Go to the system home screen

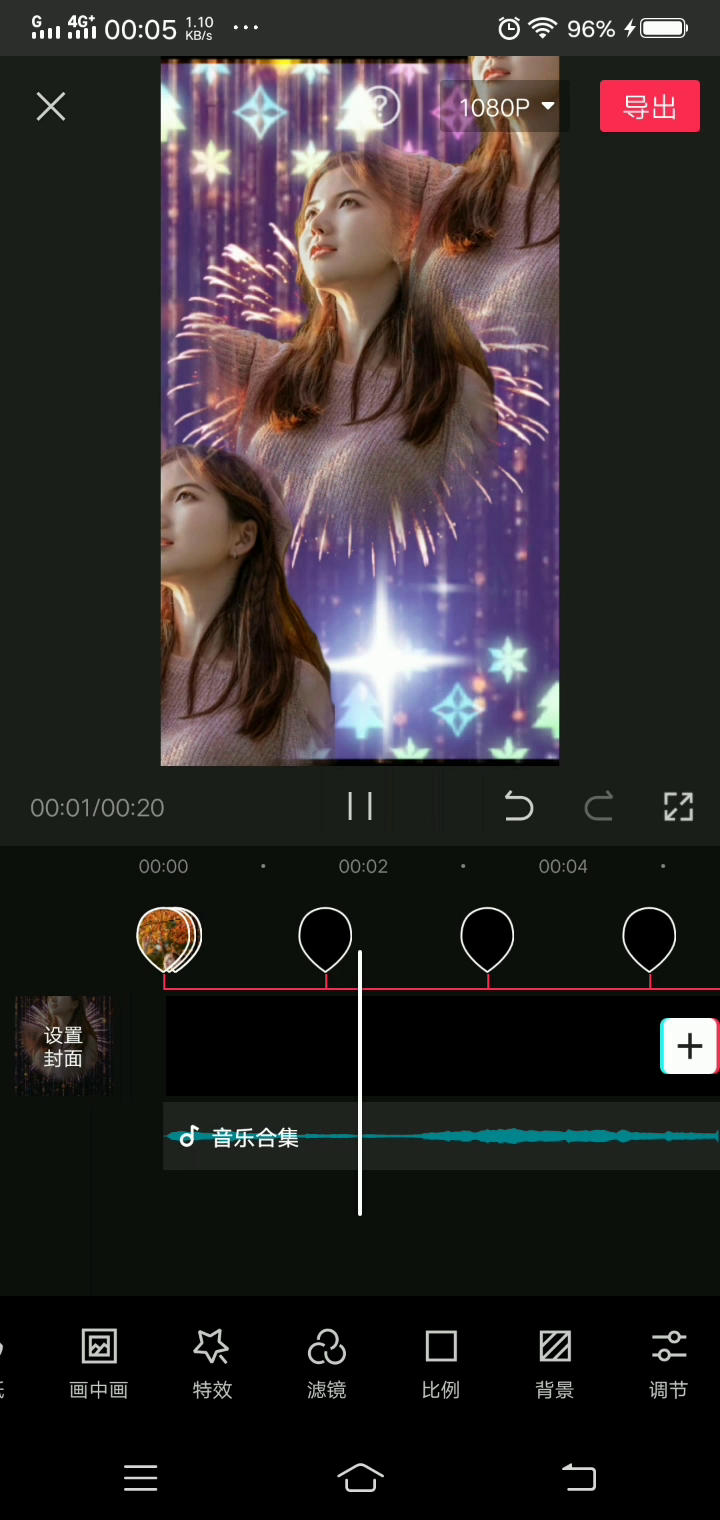360,1477
